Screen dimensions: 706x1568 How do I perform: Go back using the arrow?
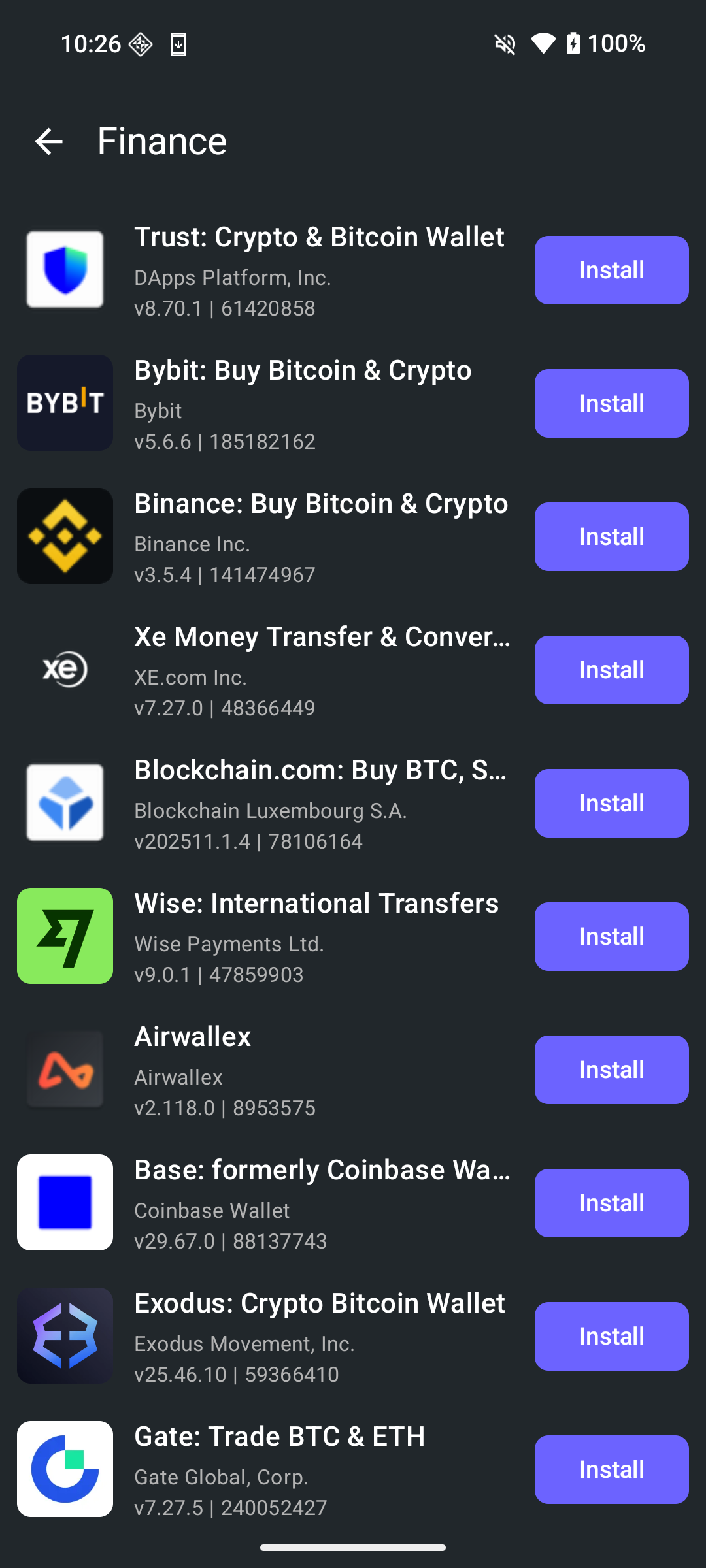[x=48, y=140]
